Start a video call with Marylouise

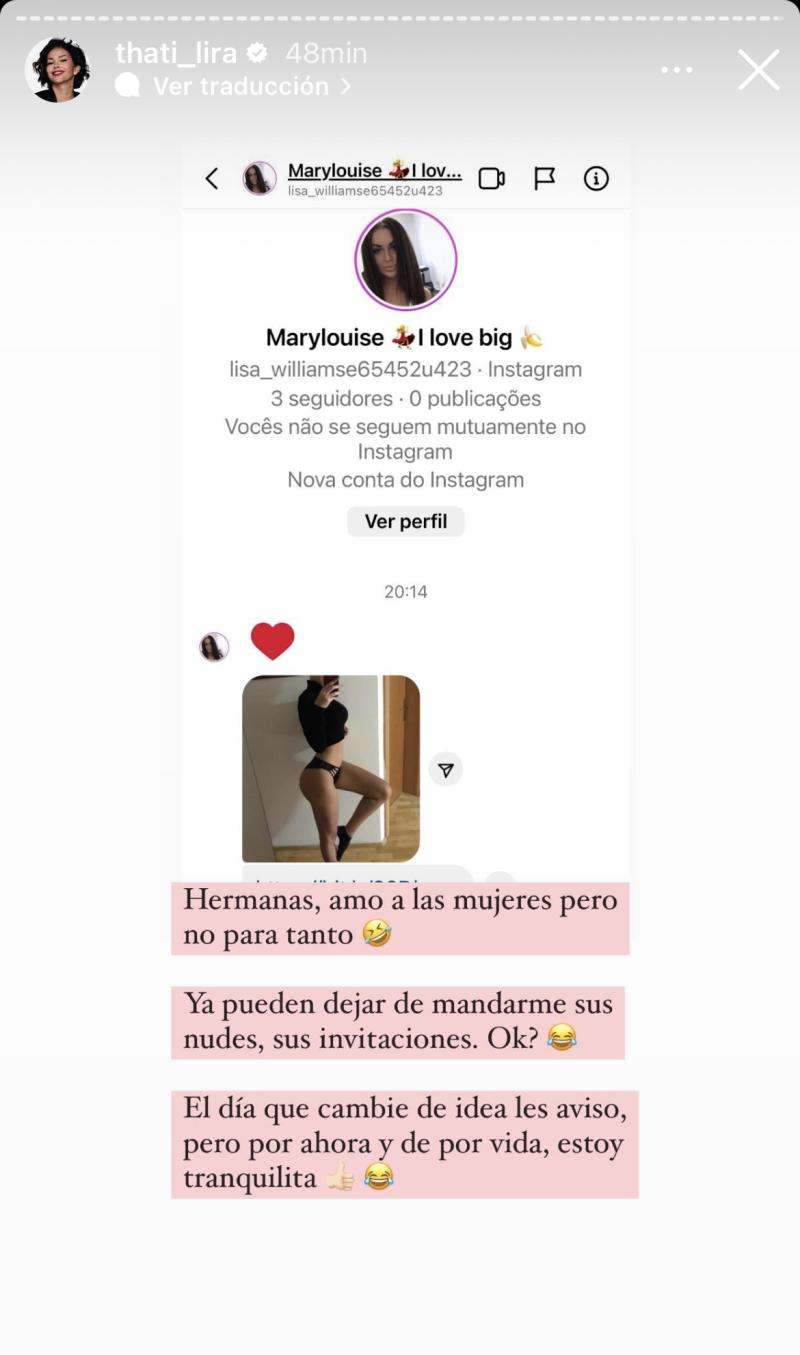[491, 177]
